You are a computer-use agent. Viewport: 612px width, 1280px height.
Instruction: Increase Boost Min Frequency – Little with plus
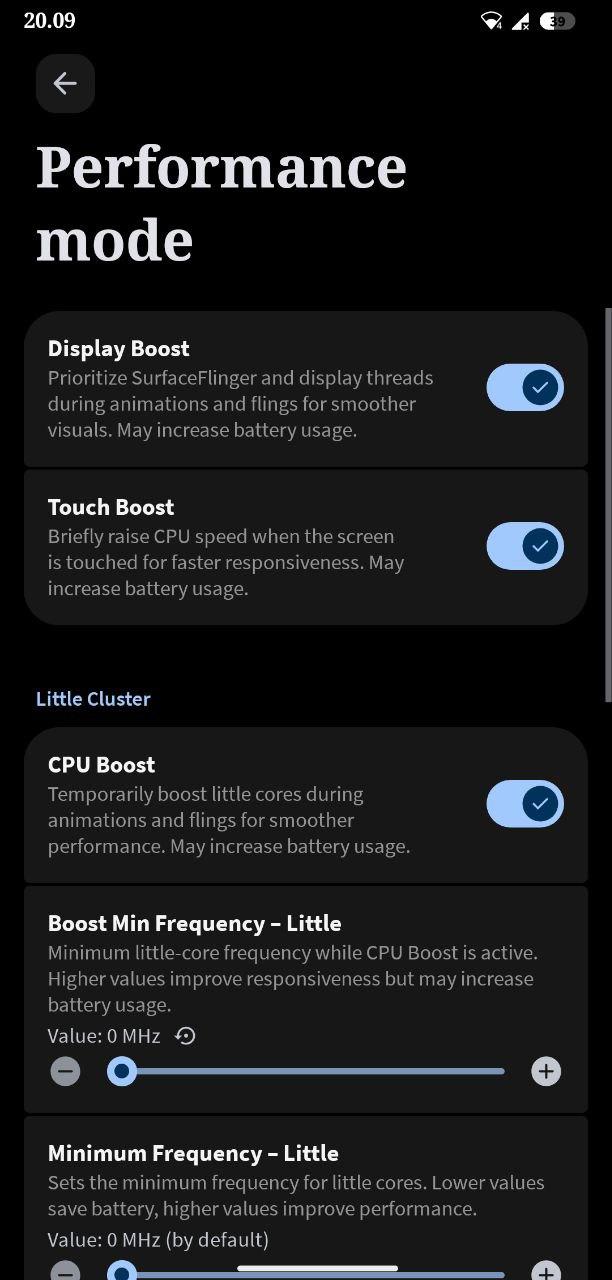click(545, 1072)
